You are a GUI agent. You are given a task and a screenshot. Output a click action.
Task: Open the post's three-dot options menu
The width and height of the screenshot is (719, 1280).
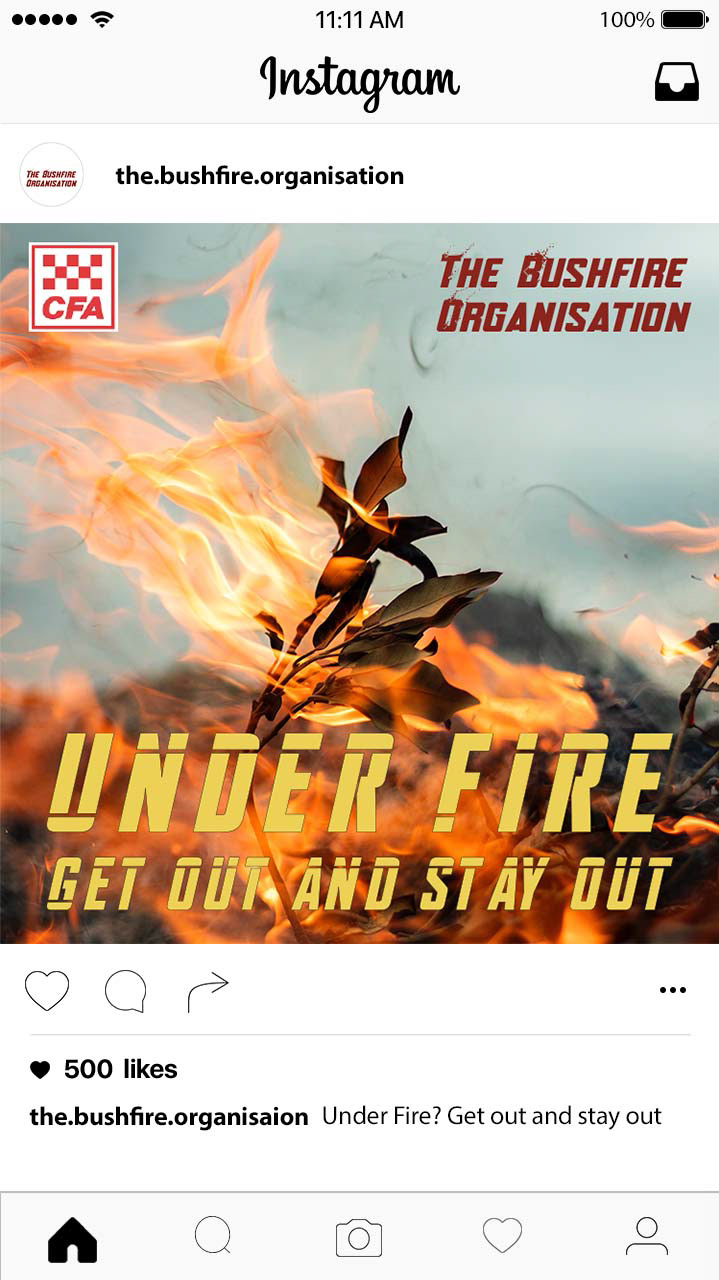coord(673,990)
